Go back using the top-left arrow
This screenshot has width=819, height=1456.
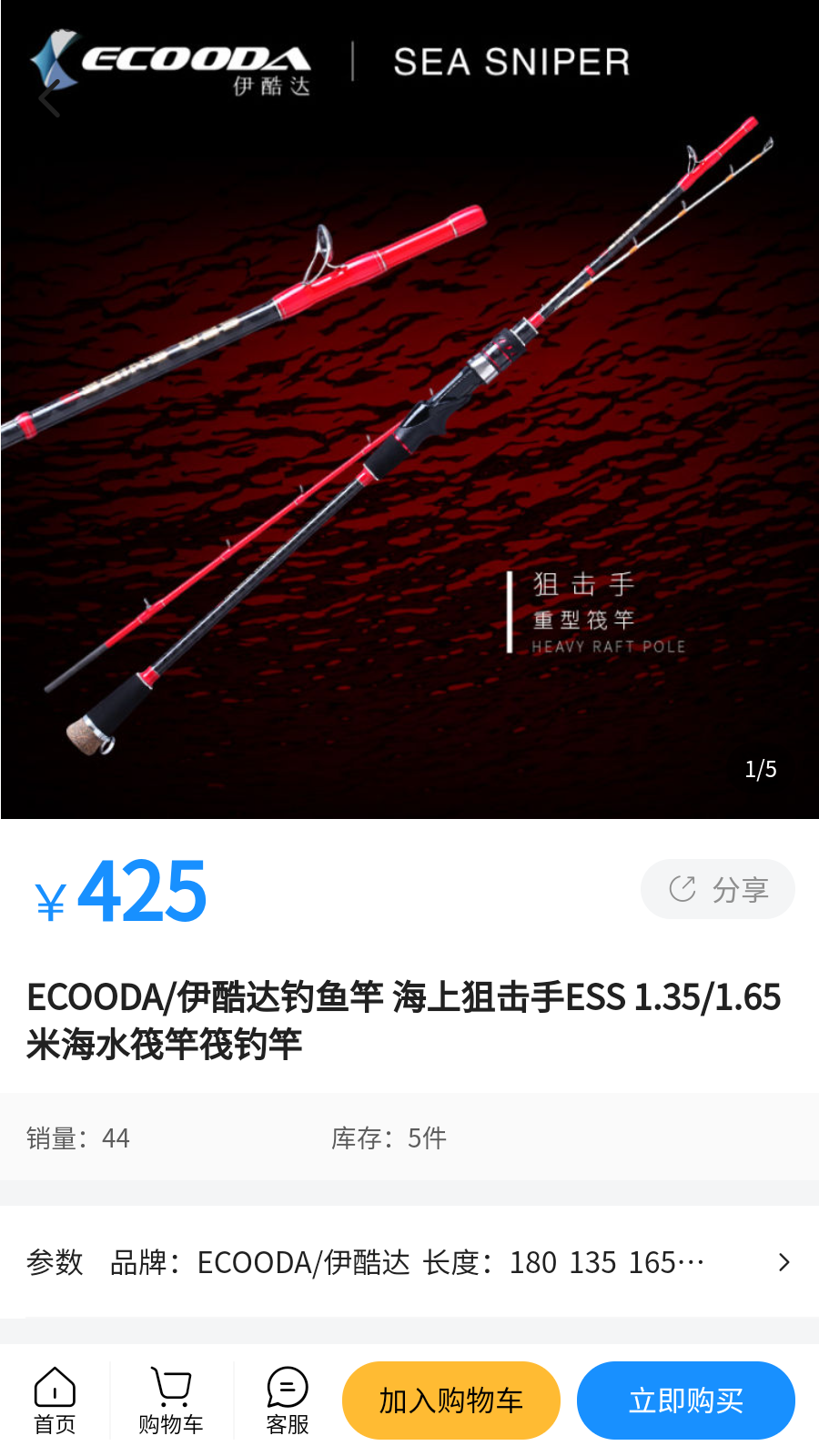tap(50, 98)
